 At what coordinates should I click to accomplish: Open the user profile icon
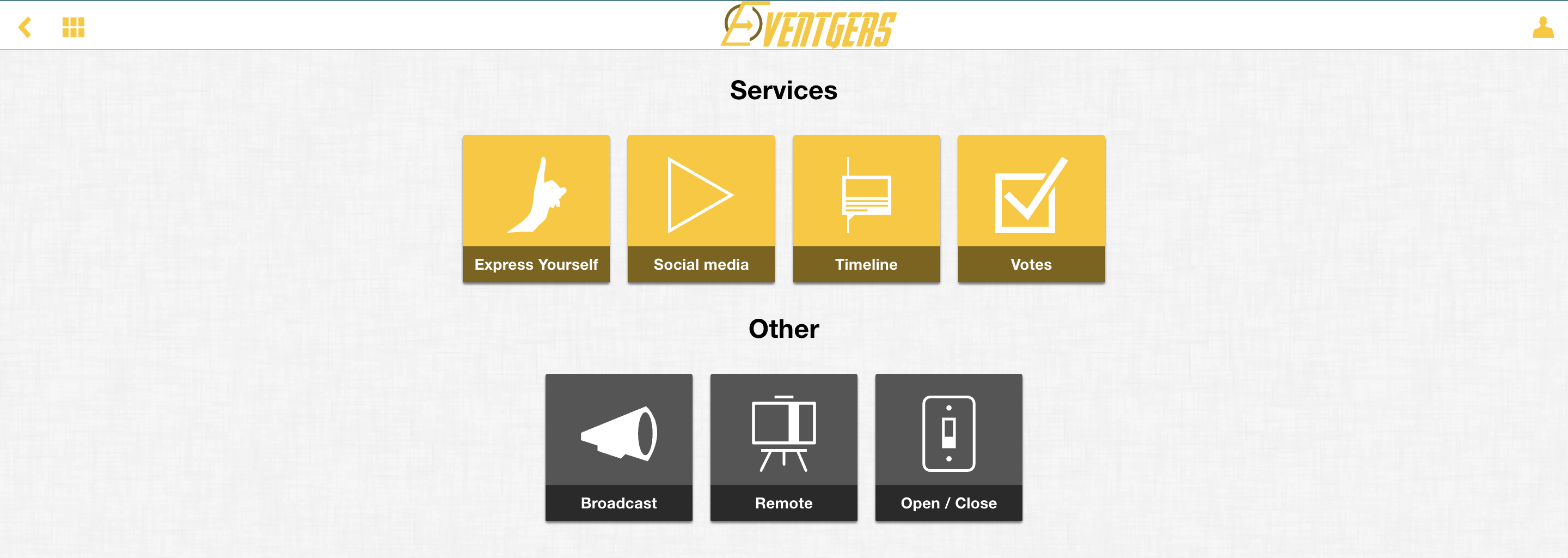click(x=1542, y=27)
